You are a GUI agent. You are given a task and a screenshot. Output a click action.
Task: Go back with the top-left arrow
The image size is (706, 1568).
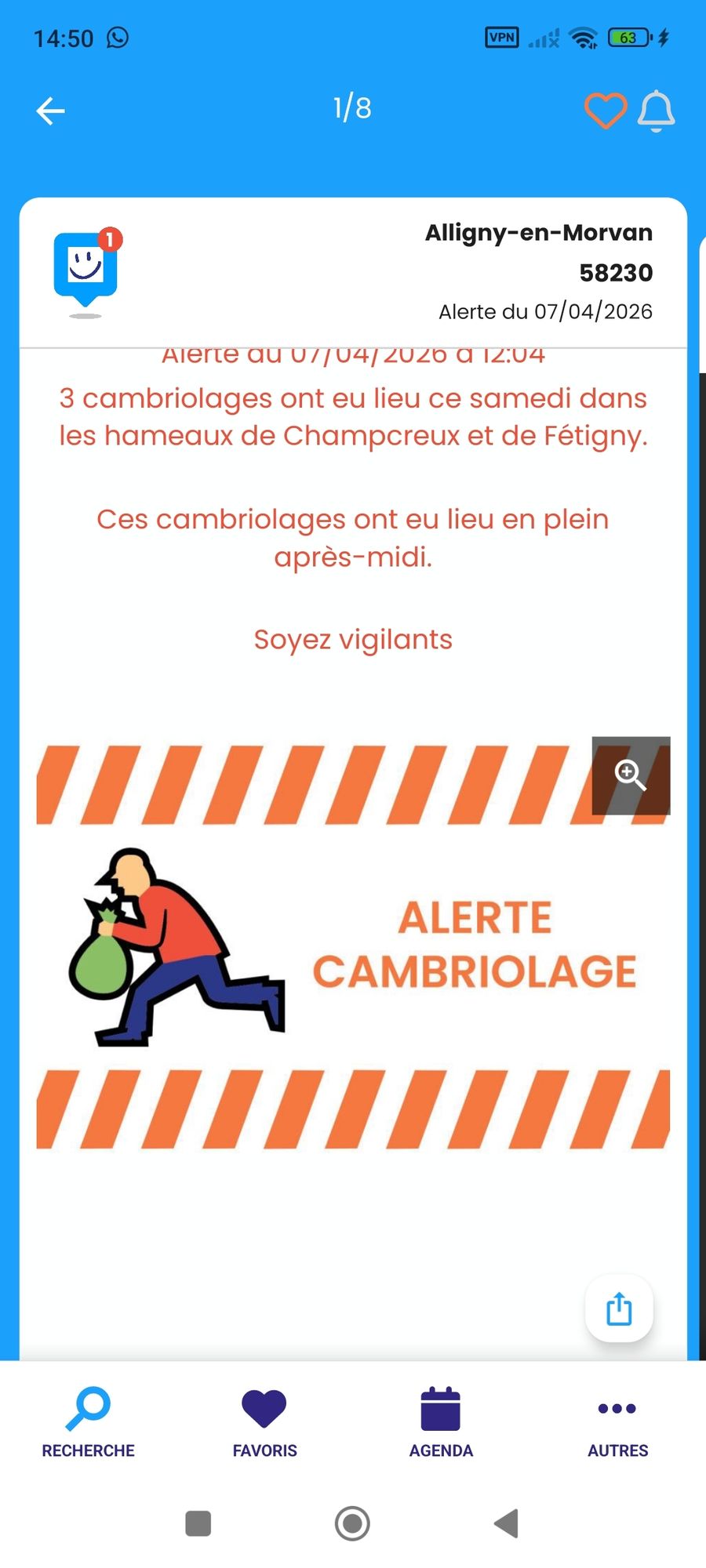[x=51, y=111]
